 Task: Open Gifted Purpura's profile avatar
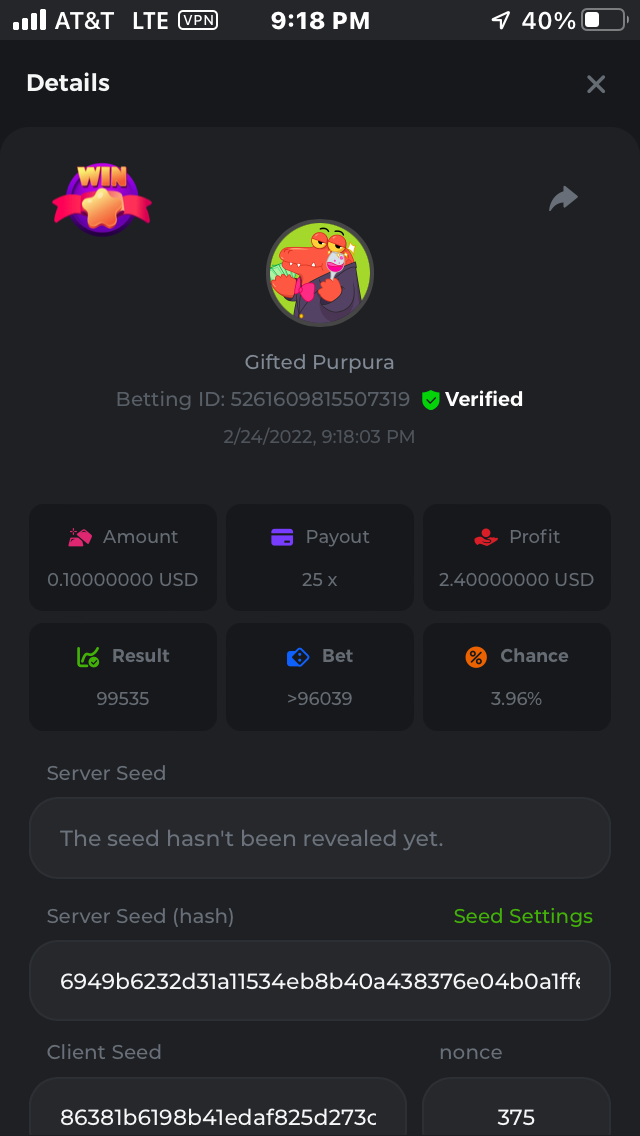(320, 273)
